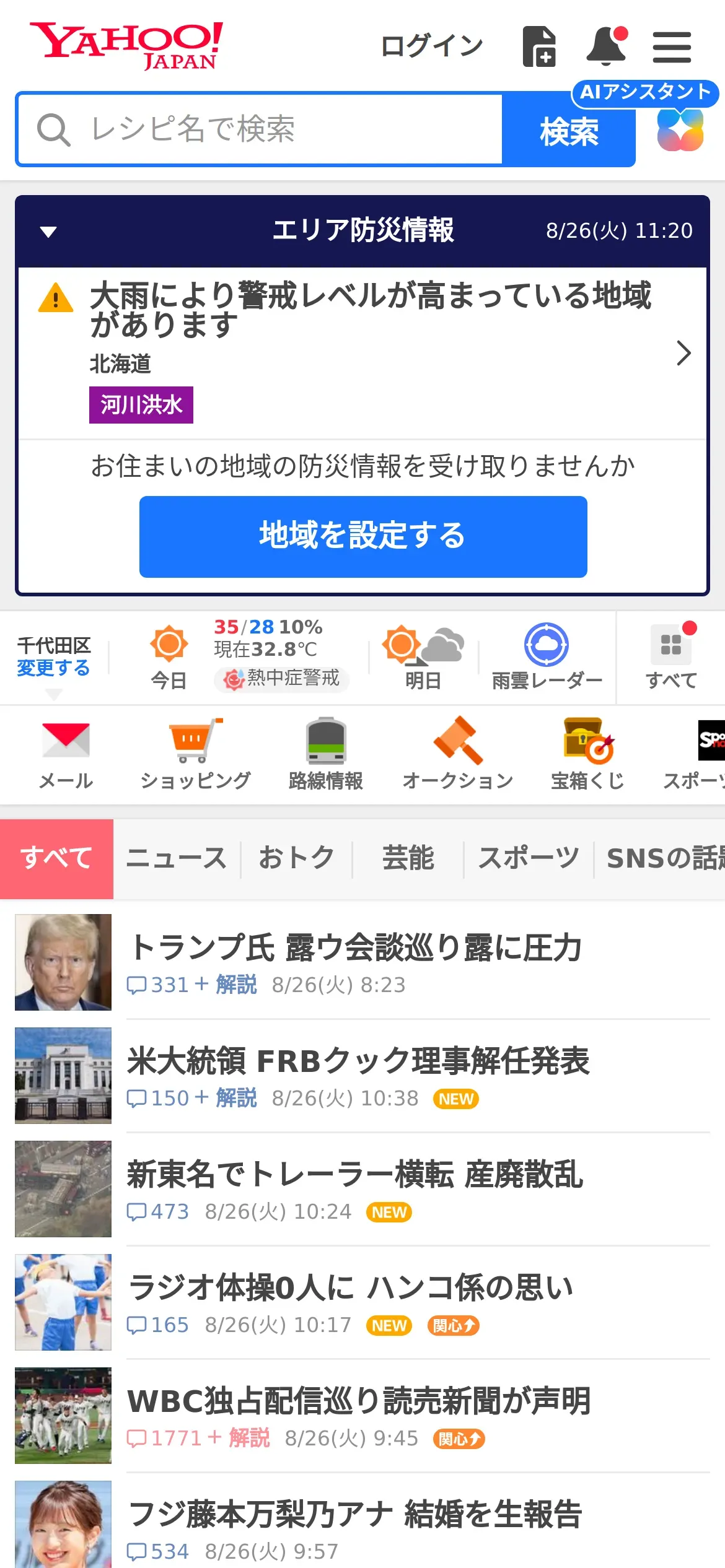Switch to the ニュース tab
The width and height of the screenshot is (725, 1568).
point(177,858)
